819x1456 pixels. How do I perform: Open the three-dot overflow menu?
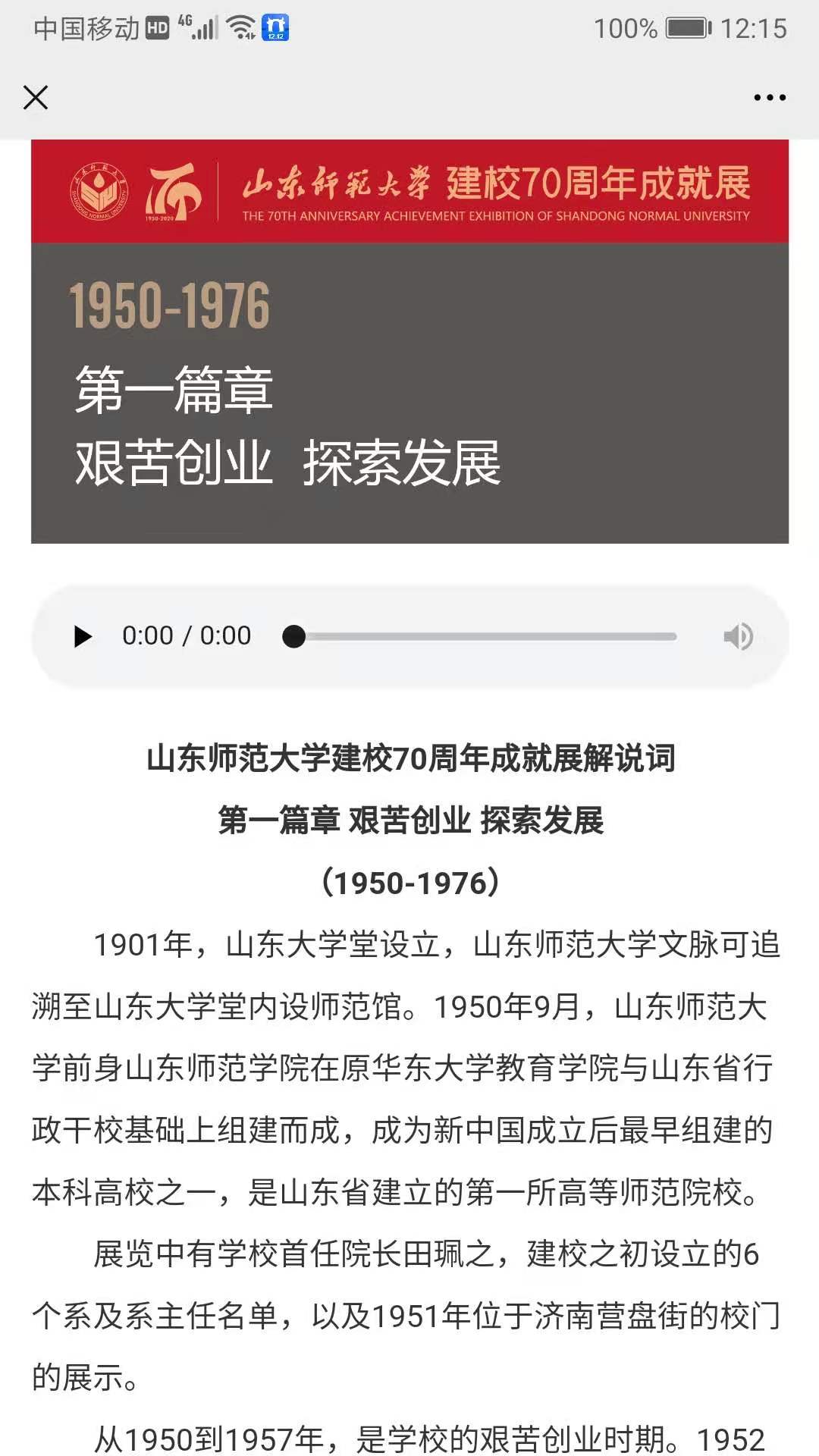tap(769, 97)
